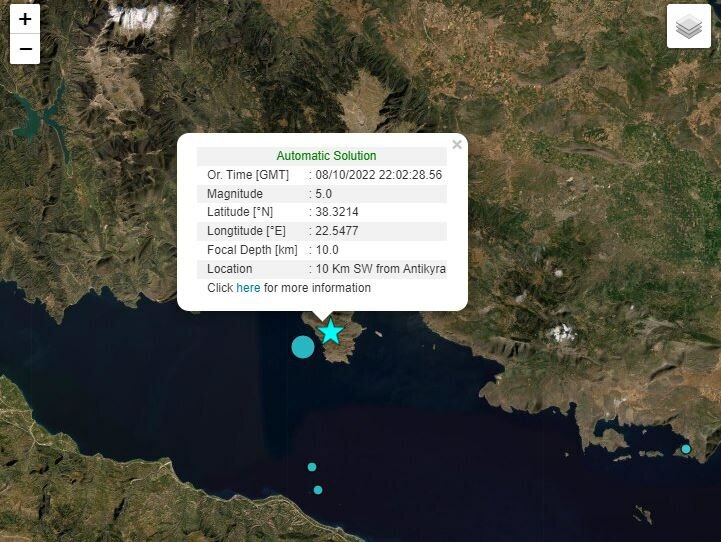Open the 'here' link for more information
The width and height of the screenshot is (721, 542).
[x=248, y=288]
